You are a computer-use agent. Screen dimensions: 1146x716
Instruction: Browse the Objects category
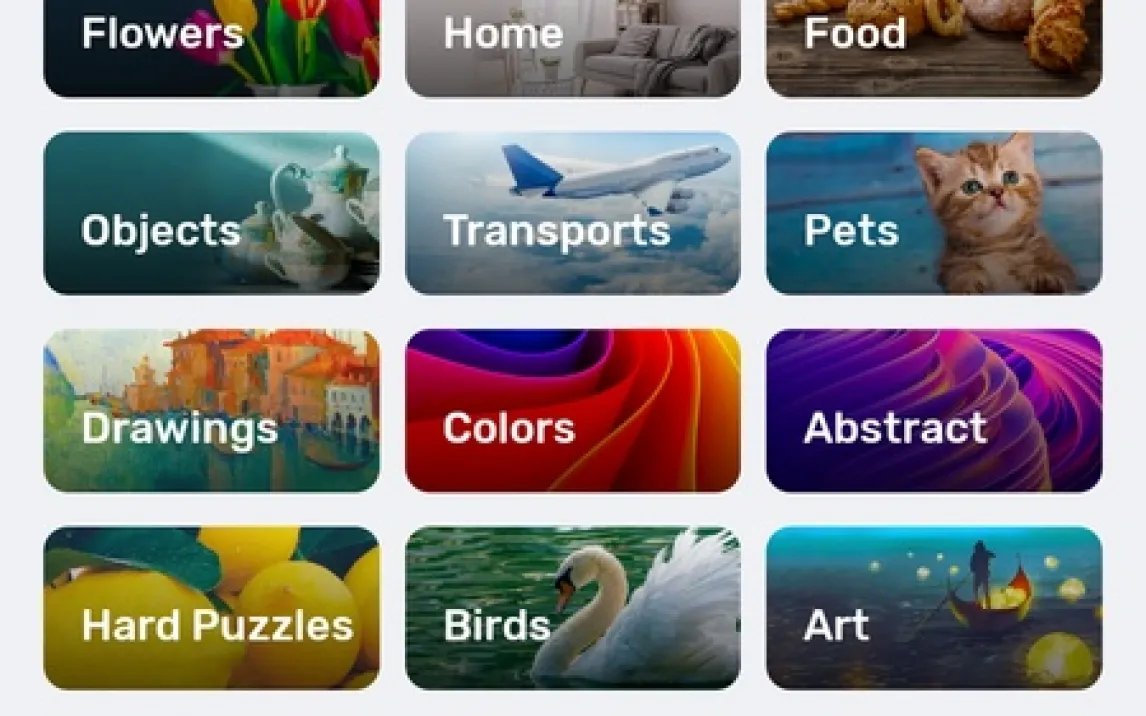pos(211,213)
